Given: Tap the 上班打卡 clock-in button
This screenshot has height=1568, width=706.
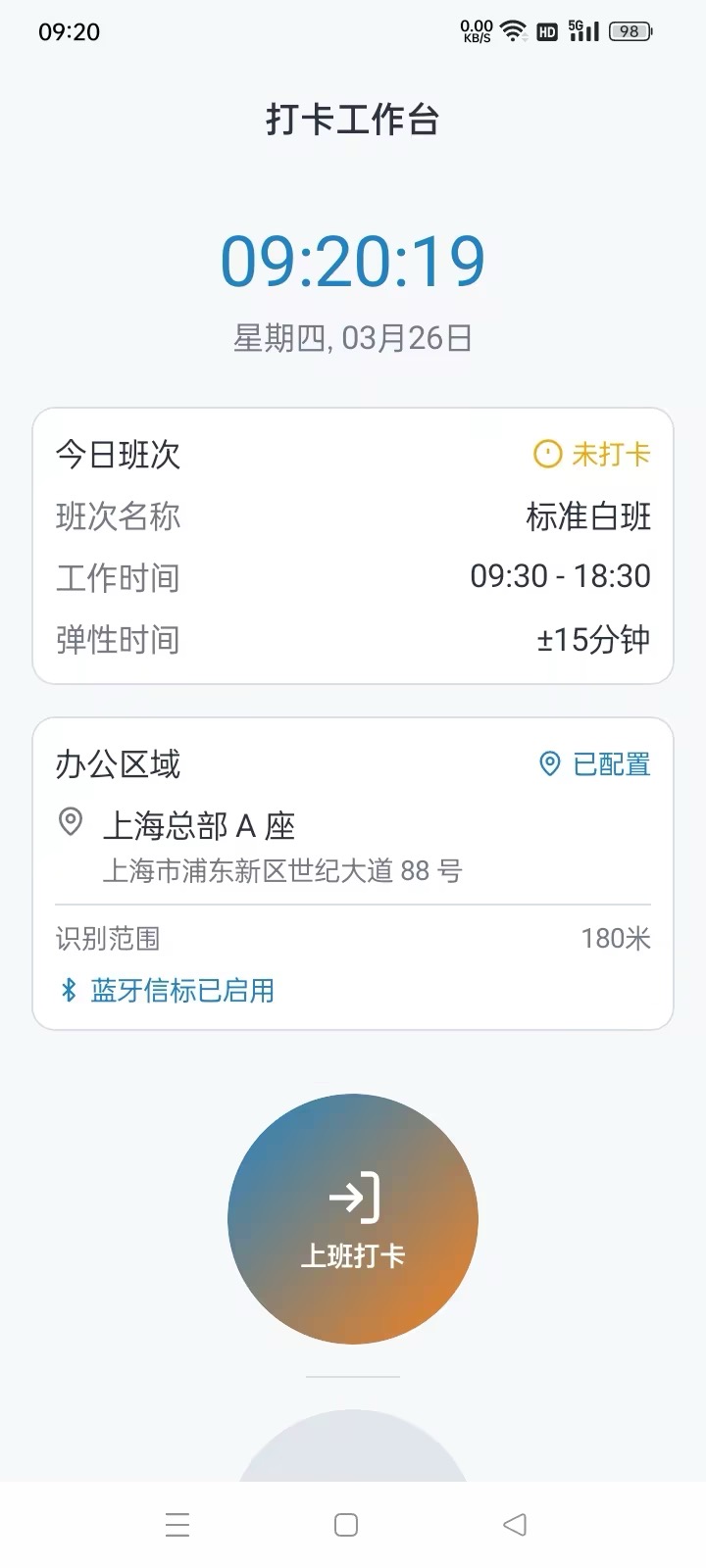Looking at the screenshot, I should point(353,1219).
